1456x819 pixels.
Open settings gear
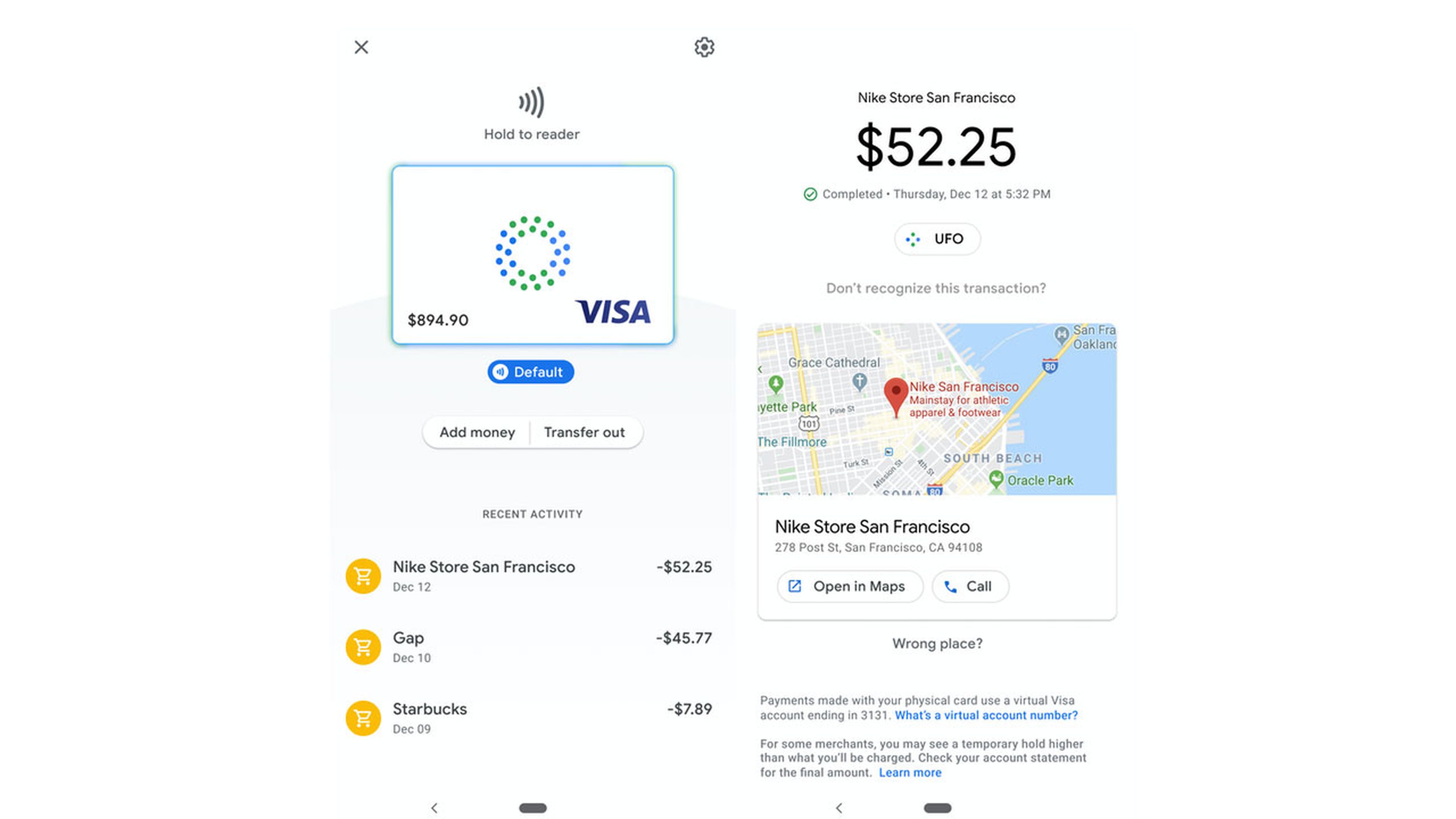pos(704,47)
